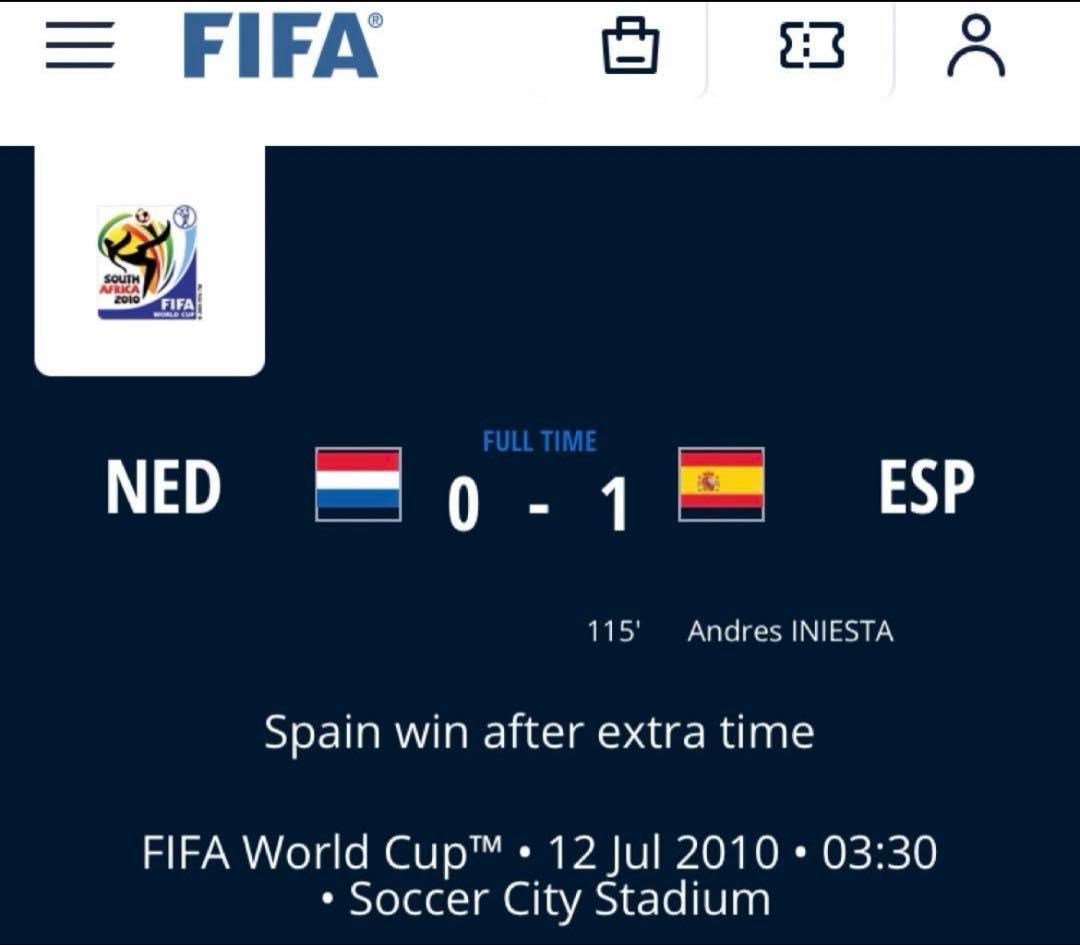Open the Netherlands team page
This screenshot has width=1080, height=945.
[164, 488]
